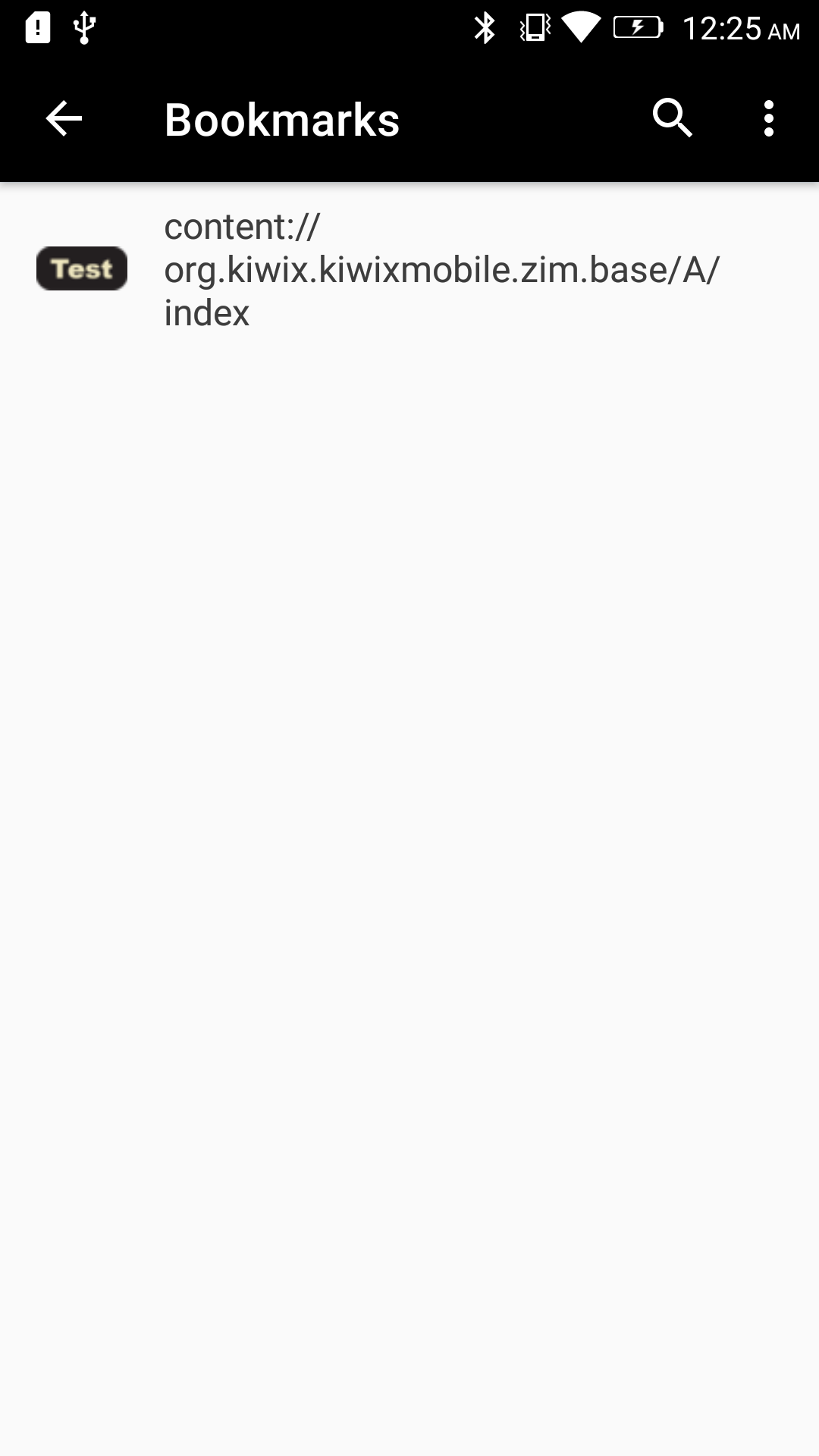
Task: Tap the vibrate mode status icon
Action: [533, 29]
